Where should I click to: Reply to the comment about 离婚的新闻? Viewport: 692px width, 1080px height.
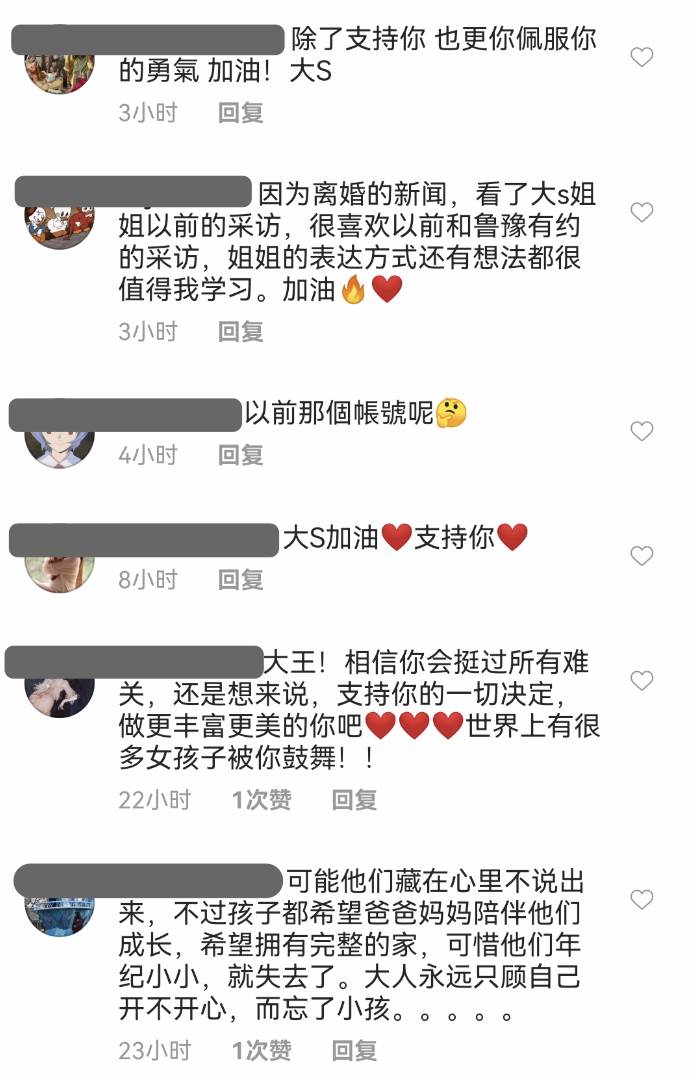(241, 331)
